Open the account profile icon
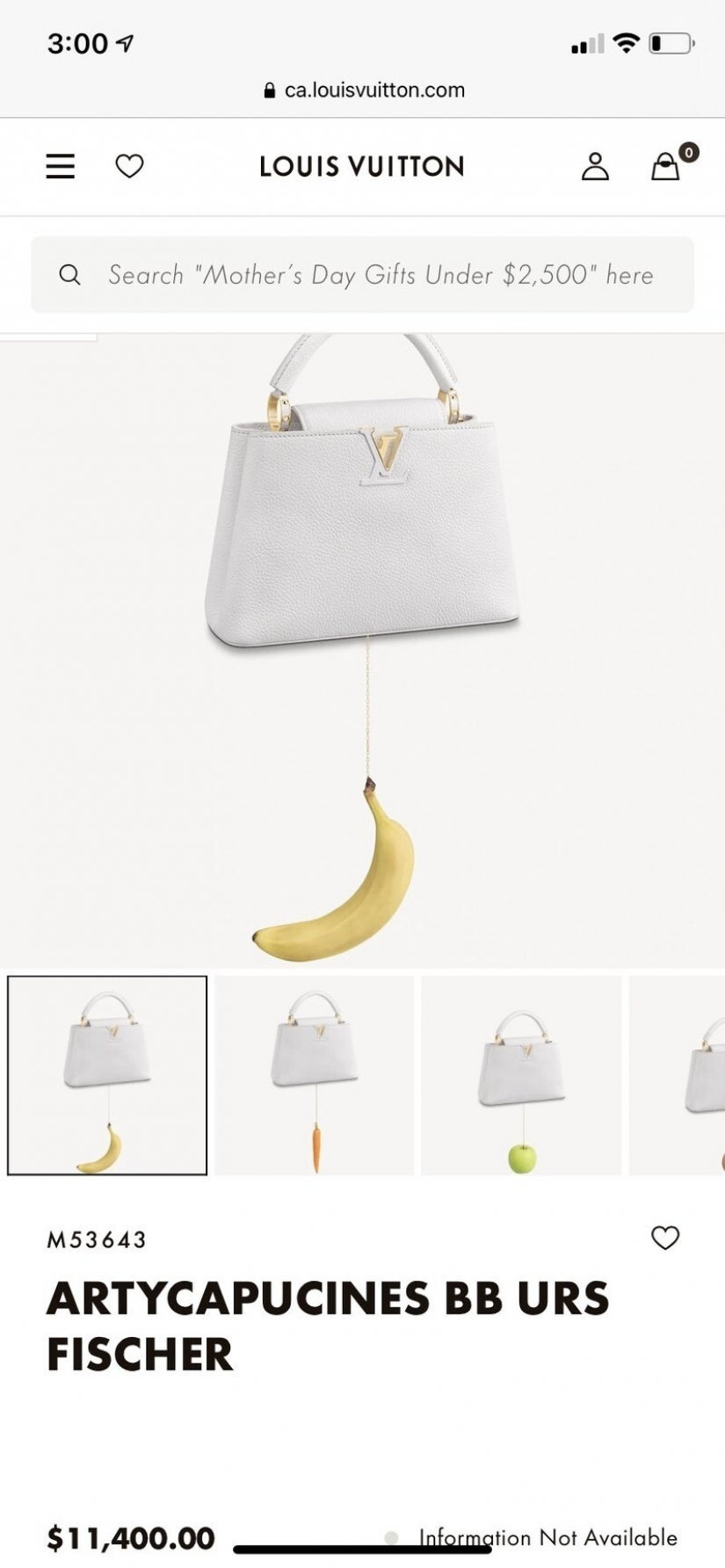The height and width of the screenshot is (1568, 725). (595, 166)
